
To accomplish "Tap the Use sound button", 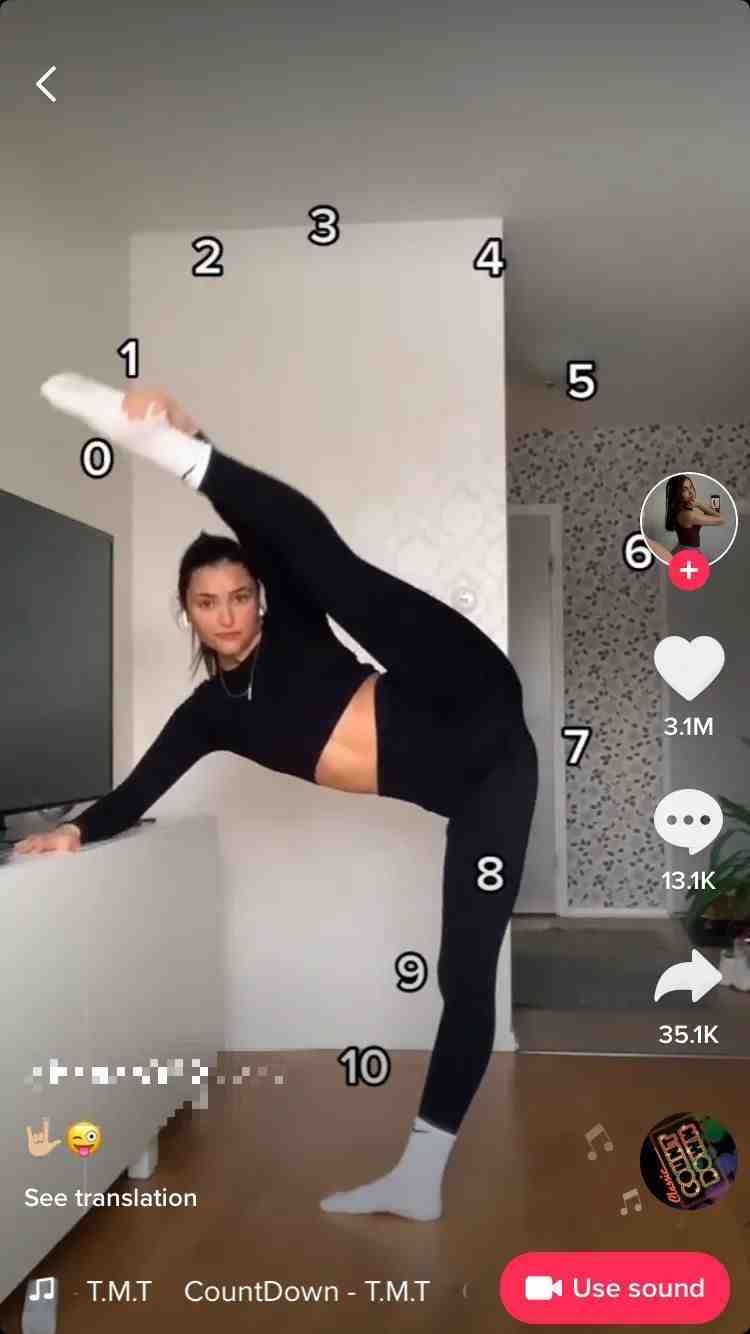I will pos(614,1288).
